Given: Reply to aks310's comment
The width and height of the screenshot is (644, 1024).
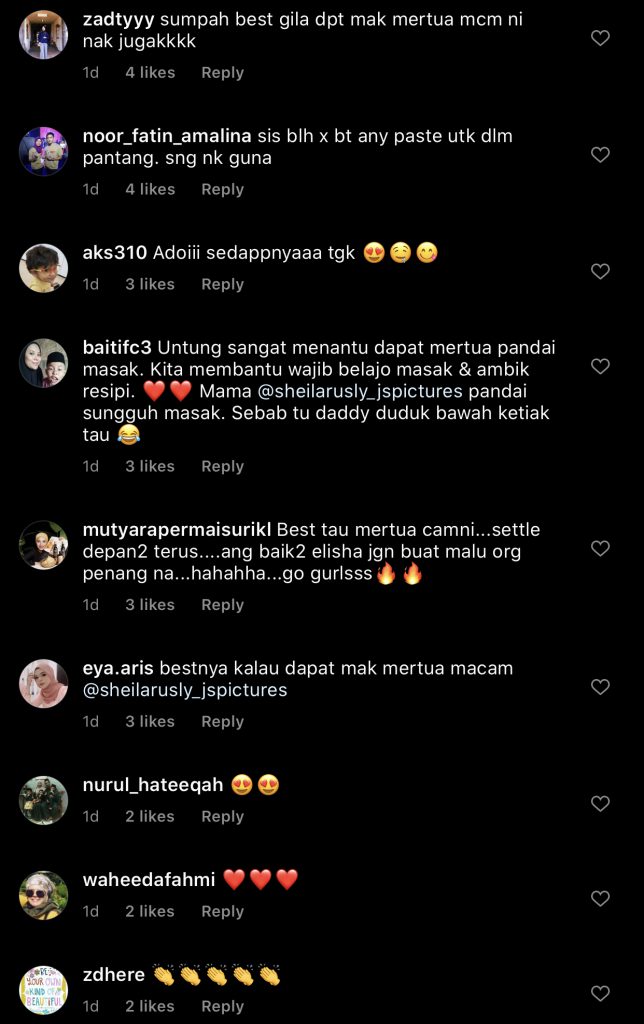Looking at the screenshot, I should pos(222,285).
